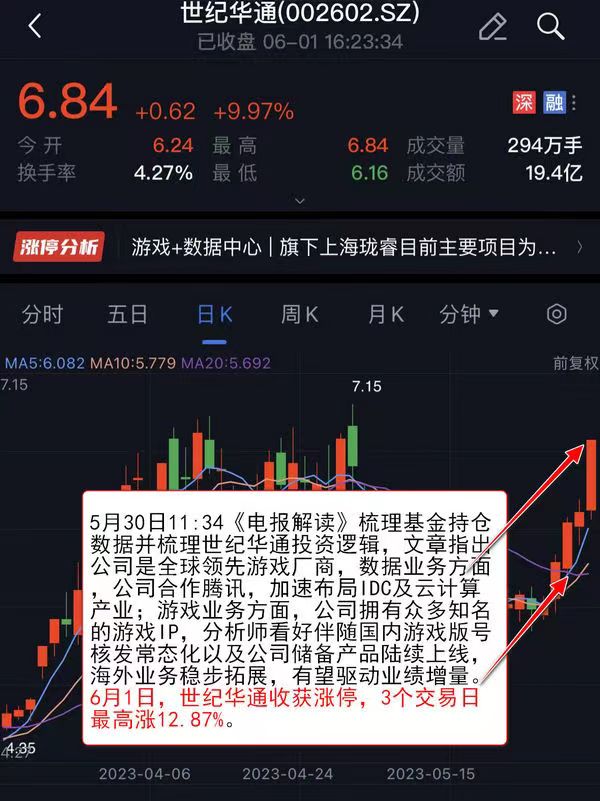600x801 pixels.
Task: Switch to the 五日 chart tab
Action: pos(128,315)
